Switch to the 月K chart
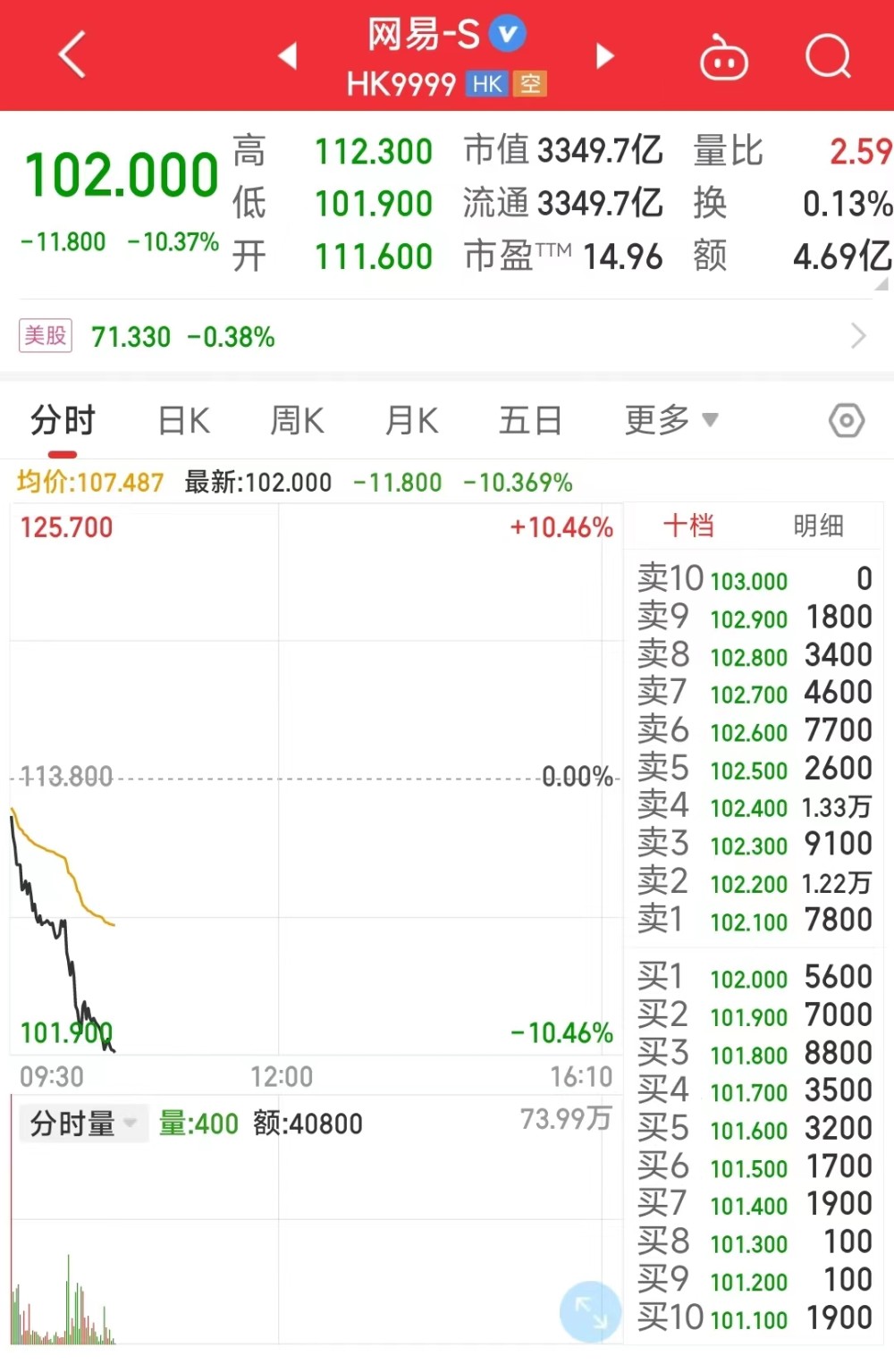The width and height of the screenshot is (894, 1372). pyautogui.click(x=411, y=420)
